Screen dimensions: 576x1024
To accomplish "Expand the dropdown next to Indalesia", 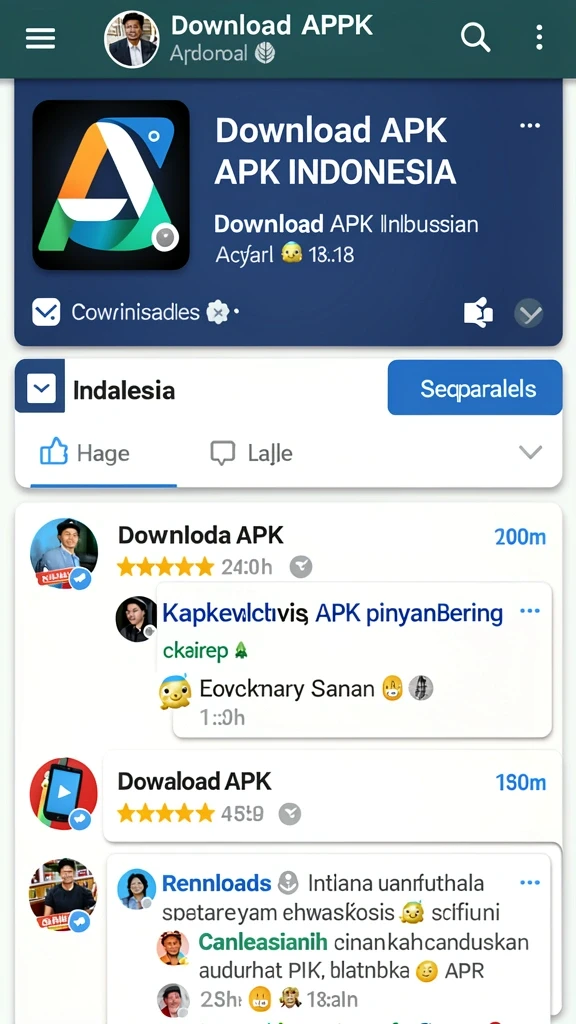I will pyautogui.click(x=40, y=389).
